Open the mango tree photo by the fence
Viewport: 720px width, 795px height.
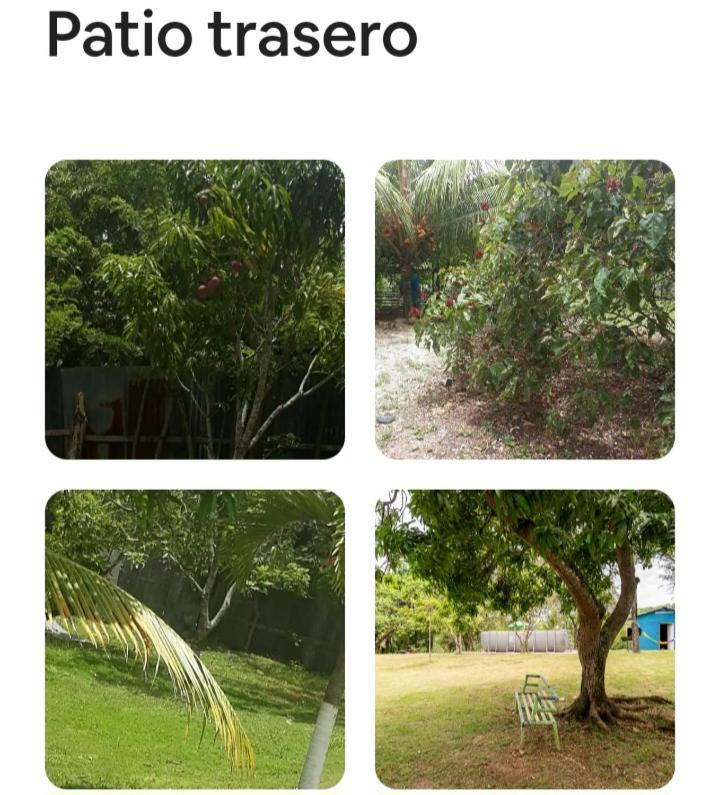195,309
